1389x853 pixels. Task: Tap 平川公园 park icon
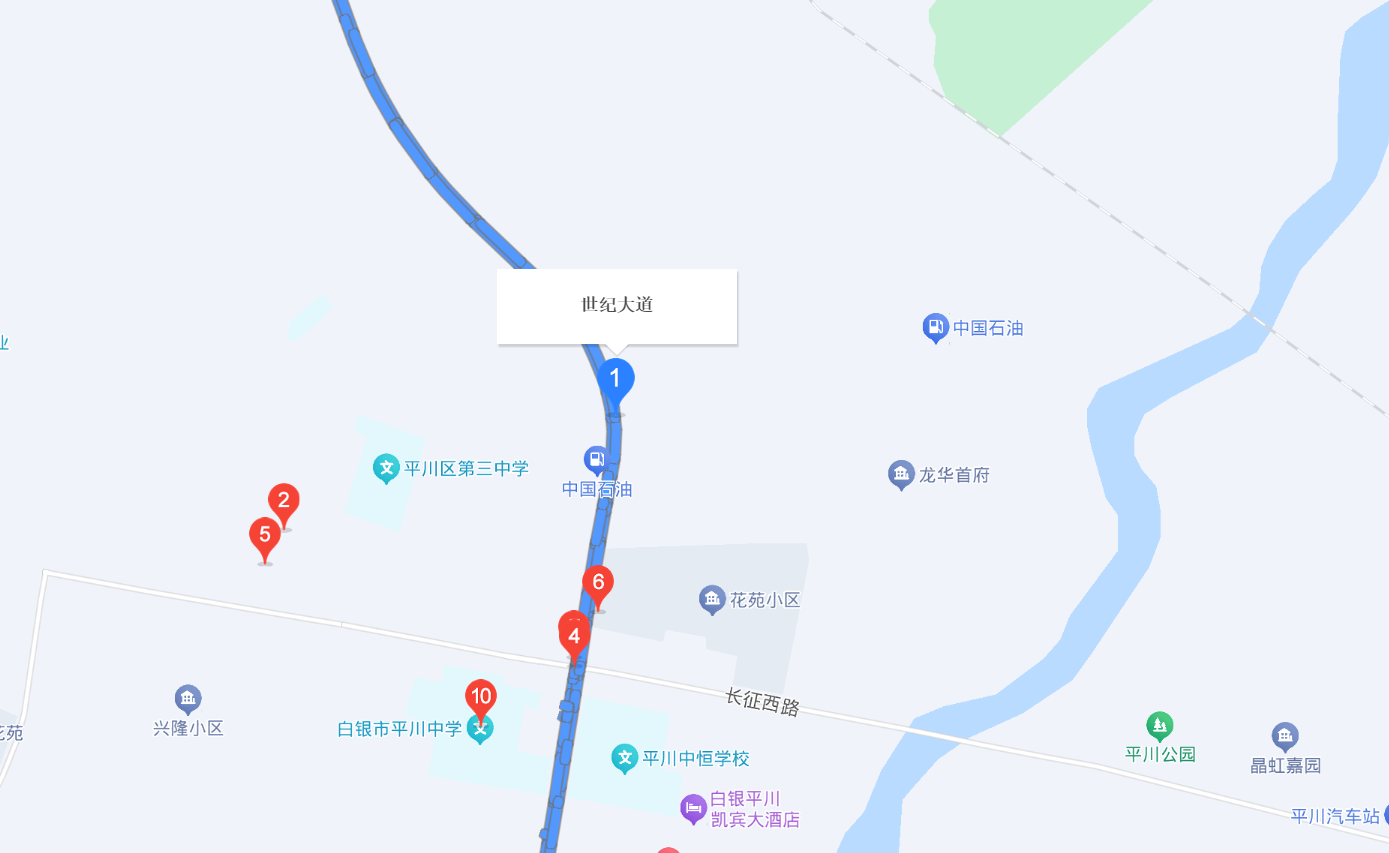point(1160,725)
